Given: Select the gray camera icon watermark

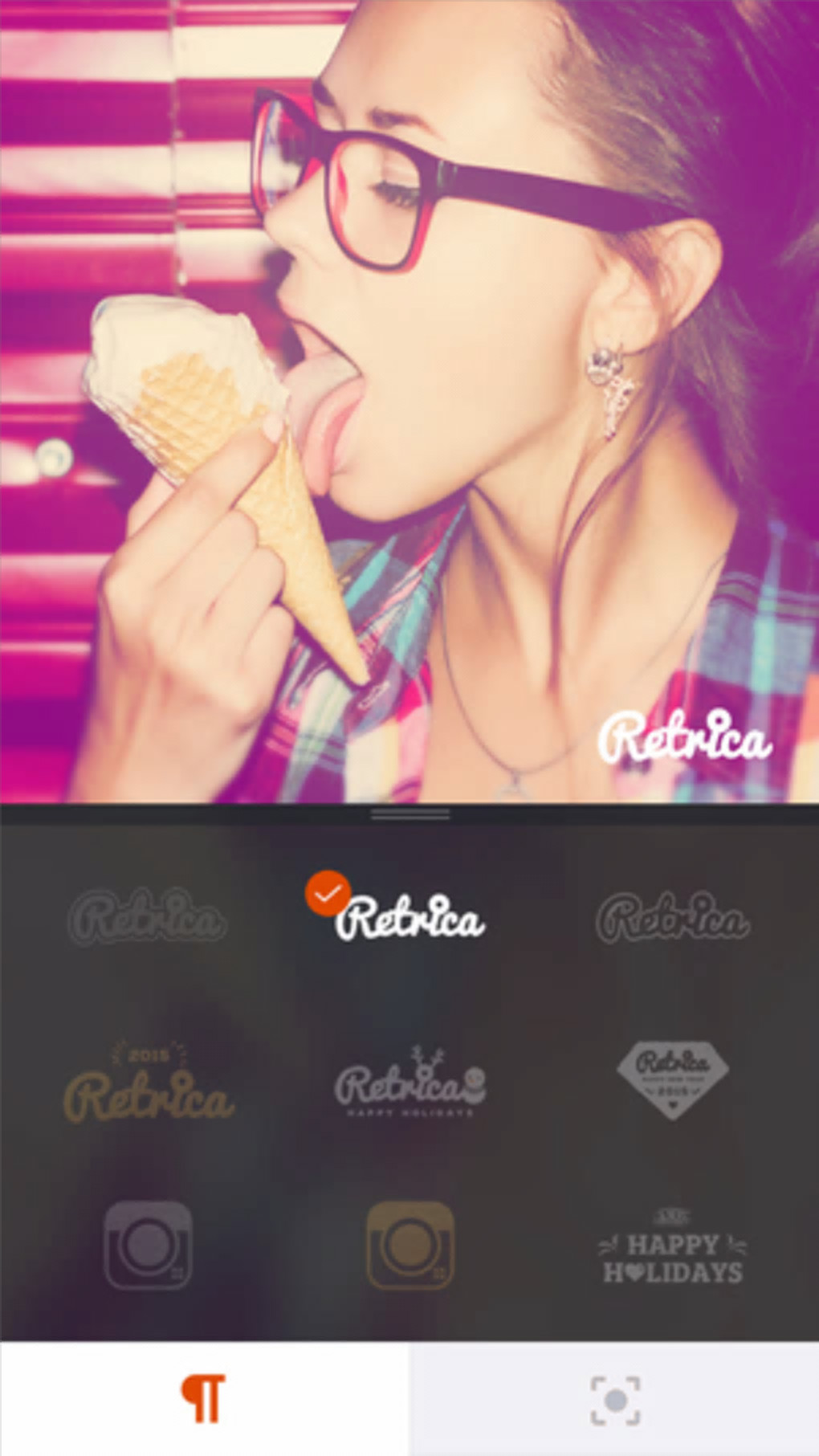Looking at the screenshot, I should tap(149, 1245).
